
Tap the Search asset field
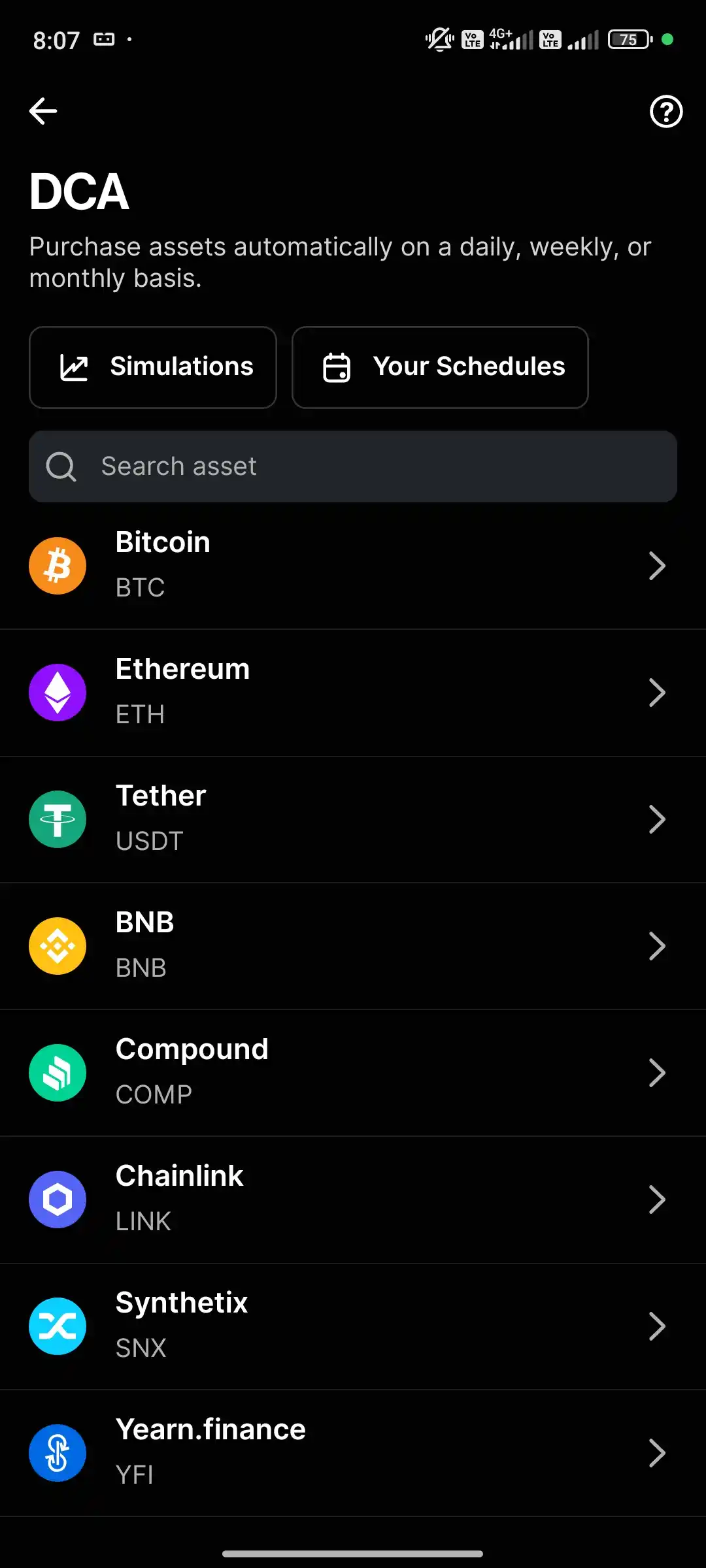click(x=353, y=466)
